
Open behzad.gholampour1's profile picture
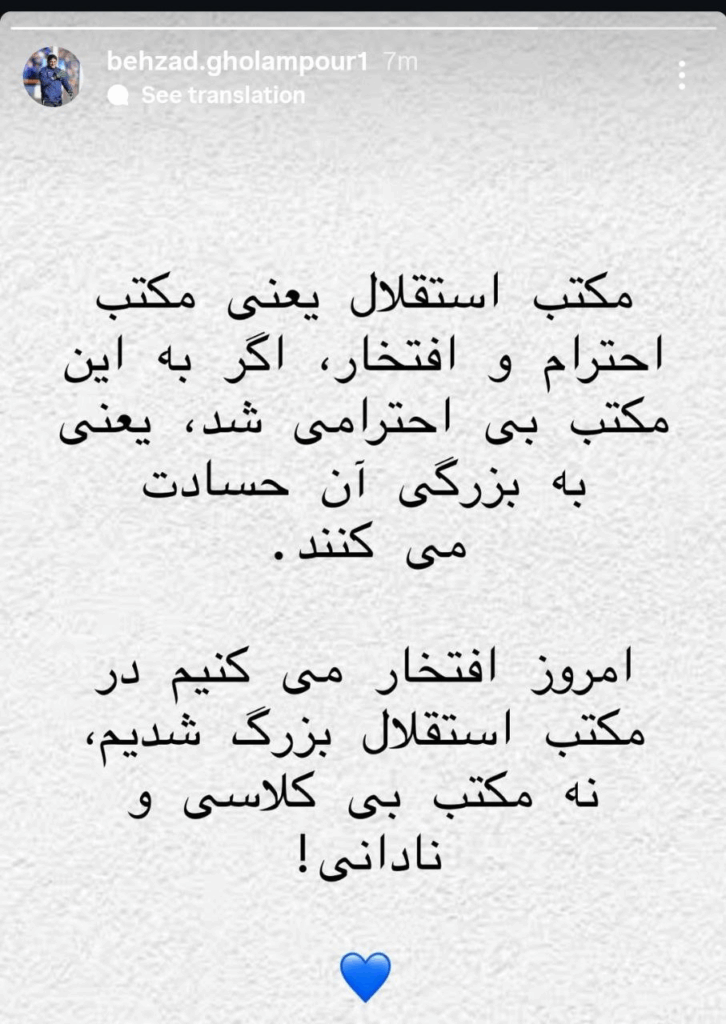point(52,77)
